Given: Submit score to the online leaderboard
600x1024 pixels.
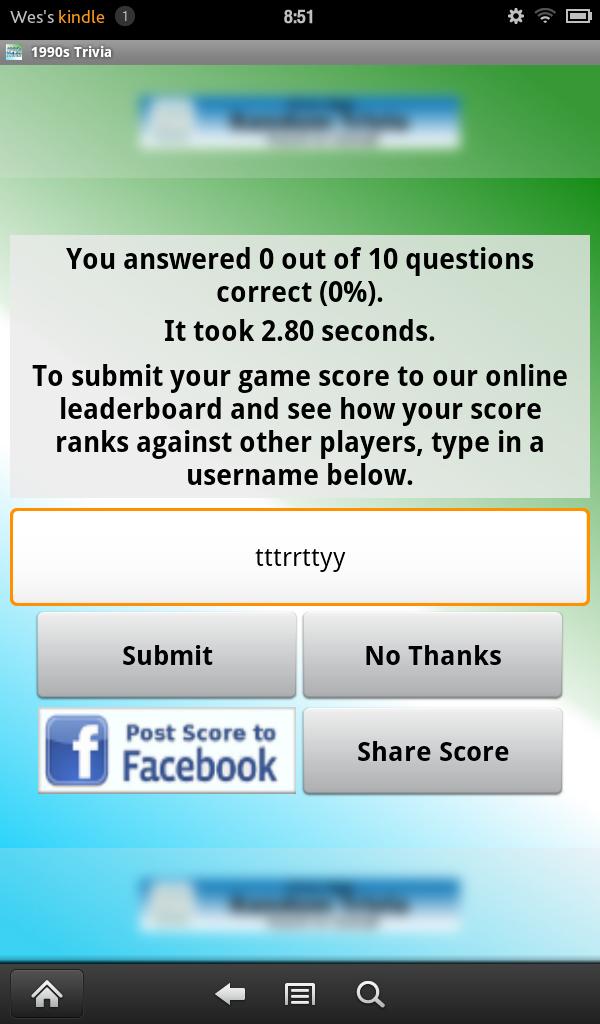Looking at the screenshot, I should pyautogui.click(x=167, y=655).
